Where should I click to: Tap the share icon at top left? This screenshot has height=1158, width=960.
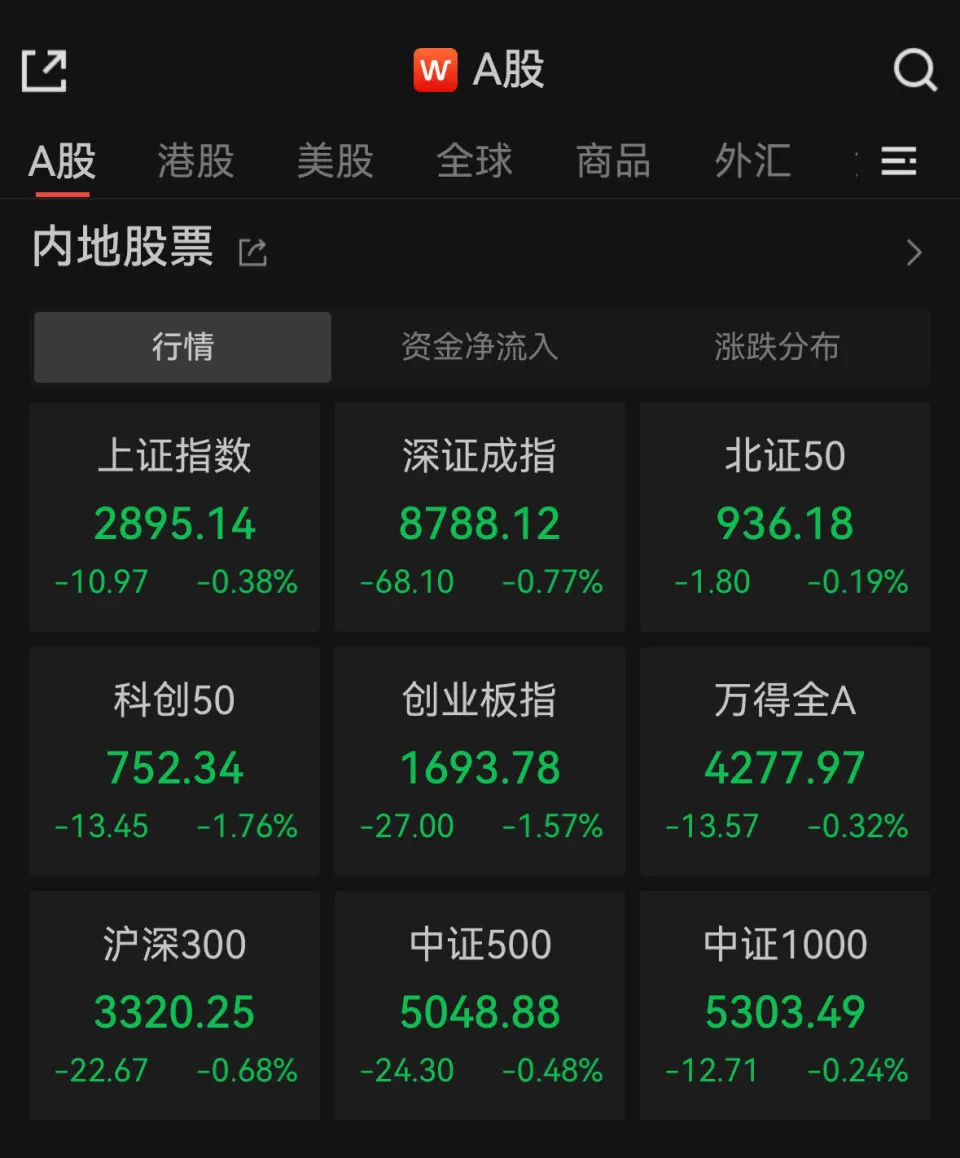tap(44, 71)
